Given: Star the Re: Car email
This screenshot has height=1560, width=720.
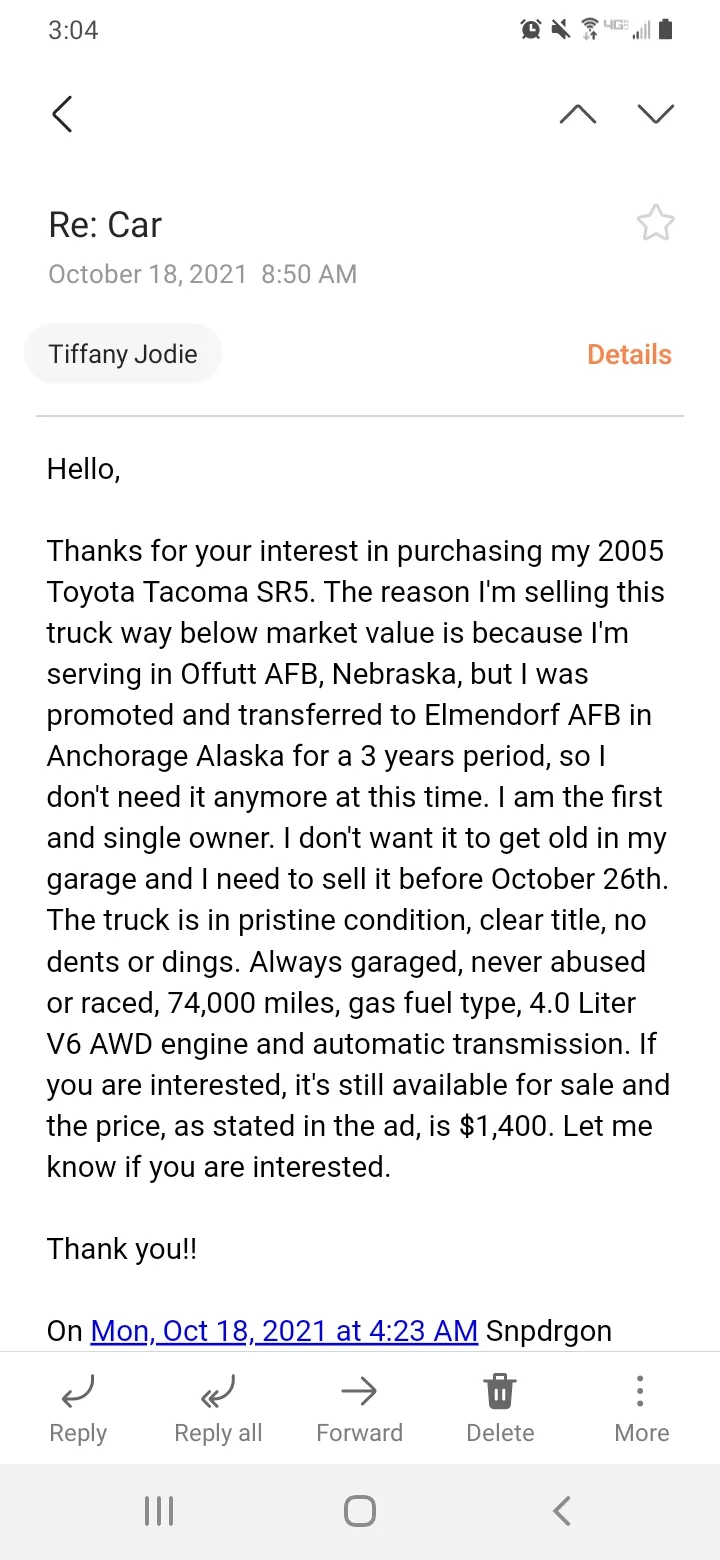Looking at the screenshot, I should point(656,223).
